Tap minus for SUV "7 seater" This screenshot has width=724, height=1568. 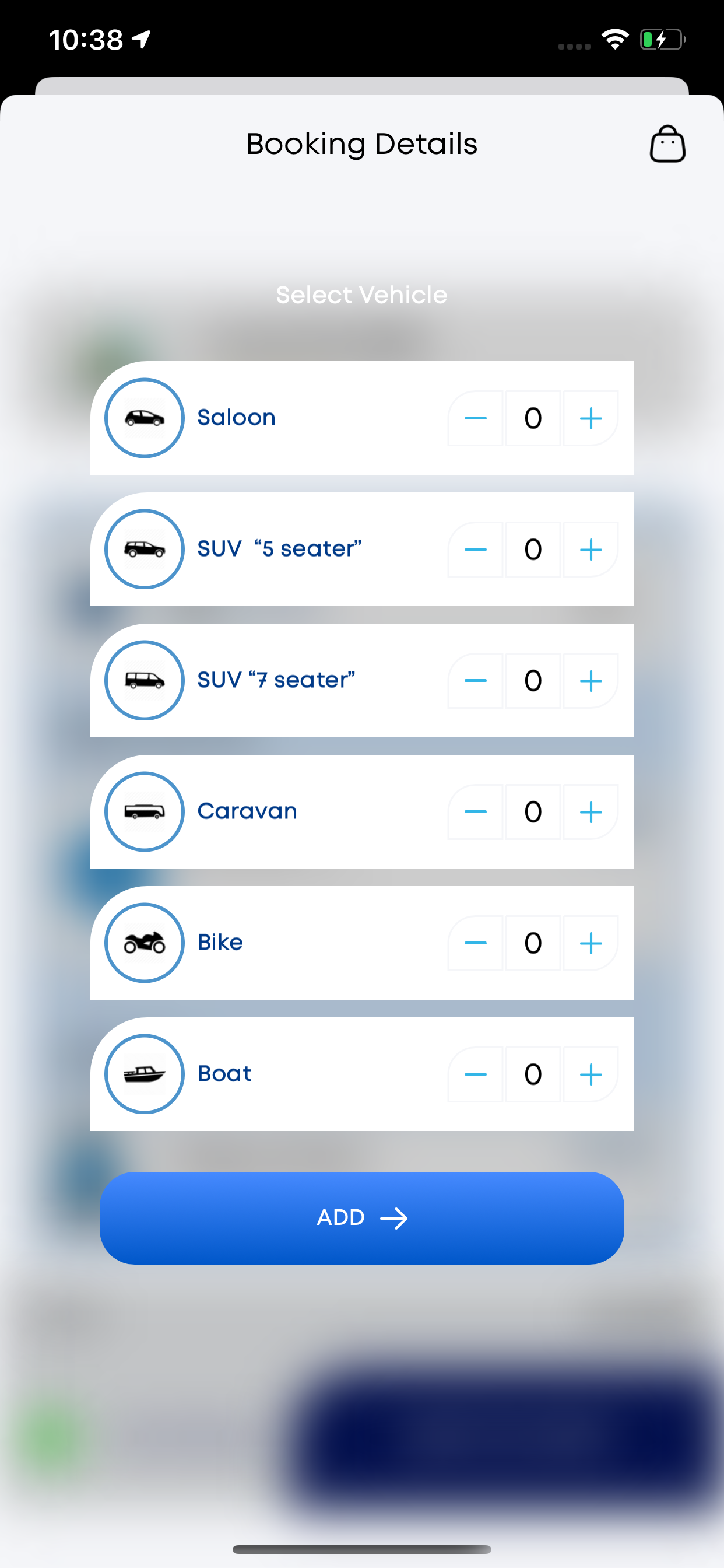coord(475,681)
